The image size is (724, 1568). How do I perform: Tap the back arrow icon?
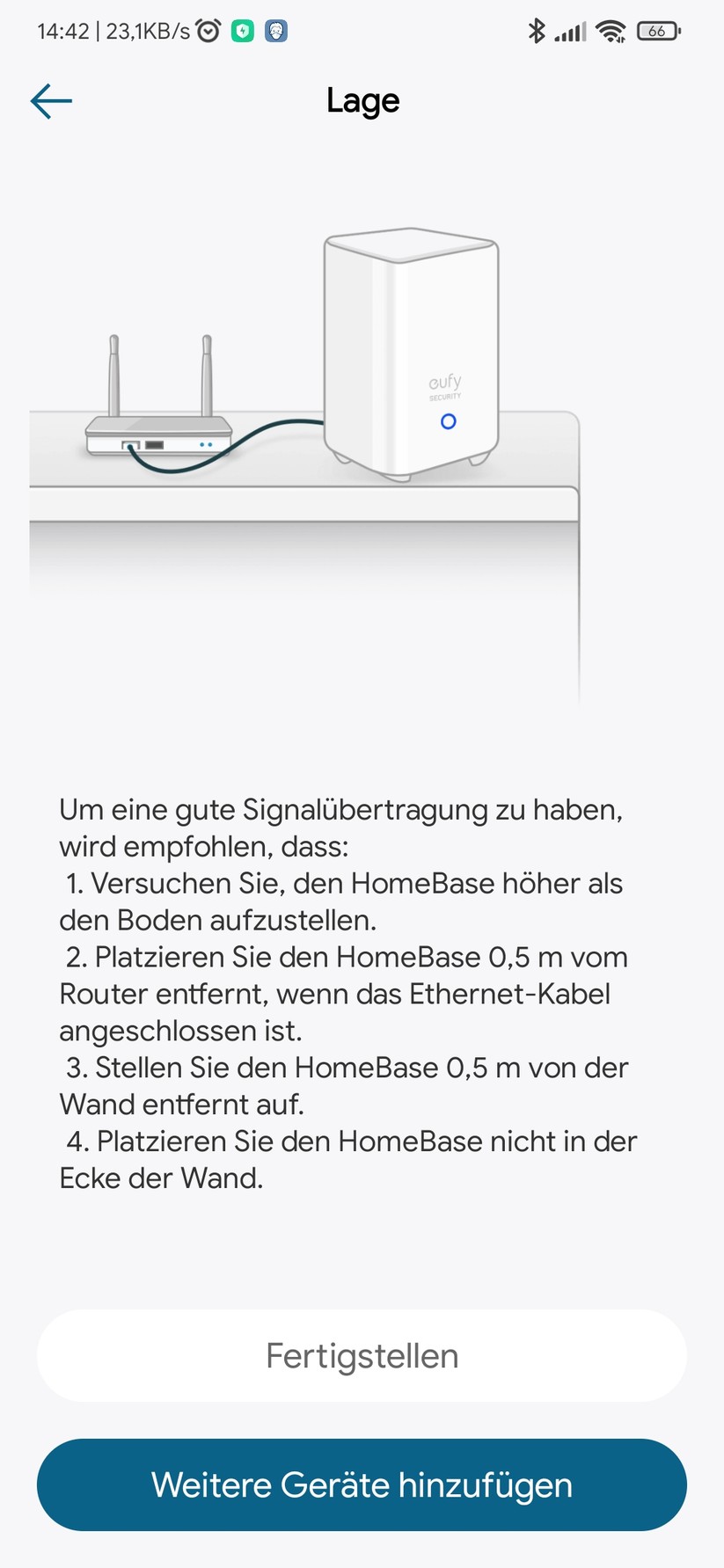(x=50, y=100)
